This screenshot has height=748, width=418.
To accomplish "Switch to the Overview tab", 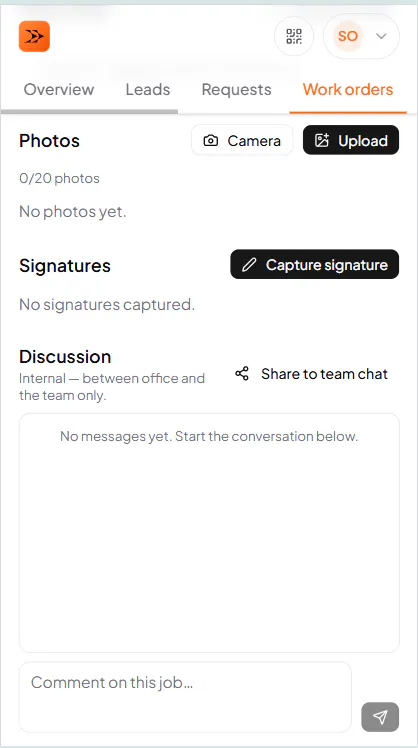I will (x=59, y=90).
